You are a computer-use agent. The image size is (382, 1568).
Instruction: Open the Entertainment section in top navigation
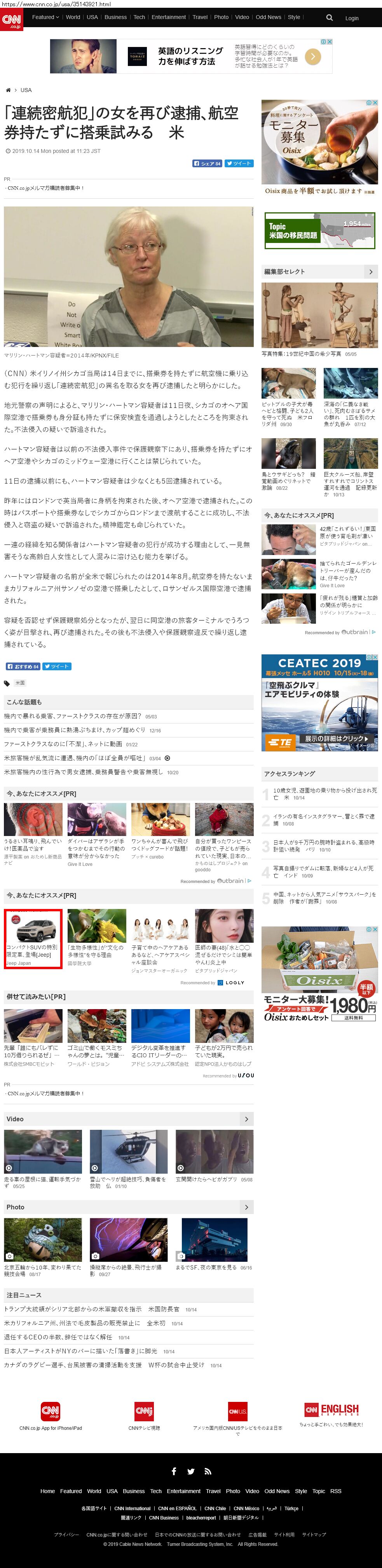pos(168,17)
